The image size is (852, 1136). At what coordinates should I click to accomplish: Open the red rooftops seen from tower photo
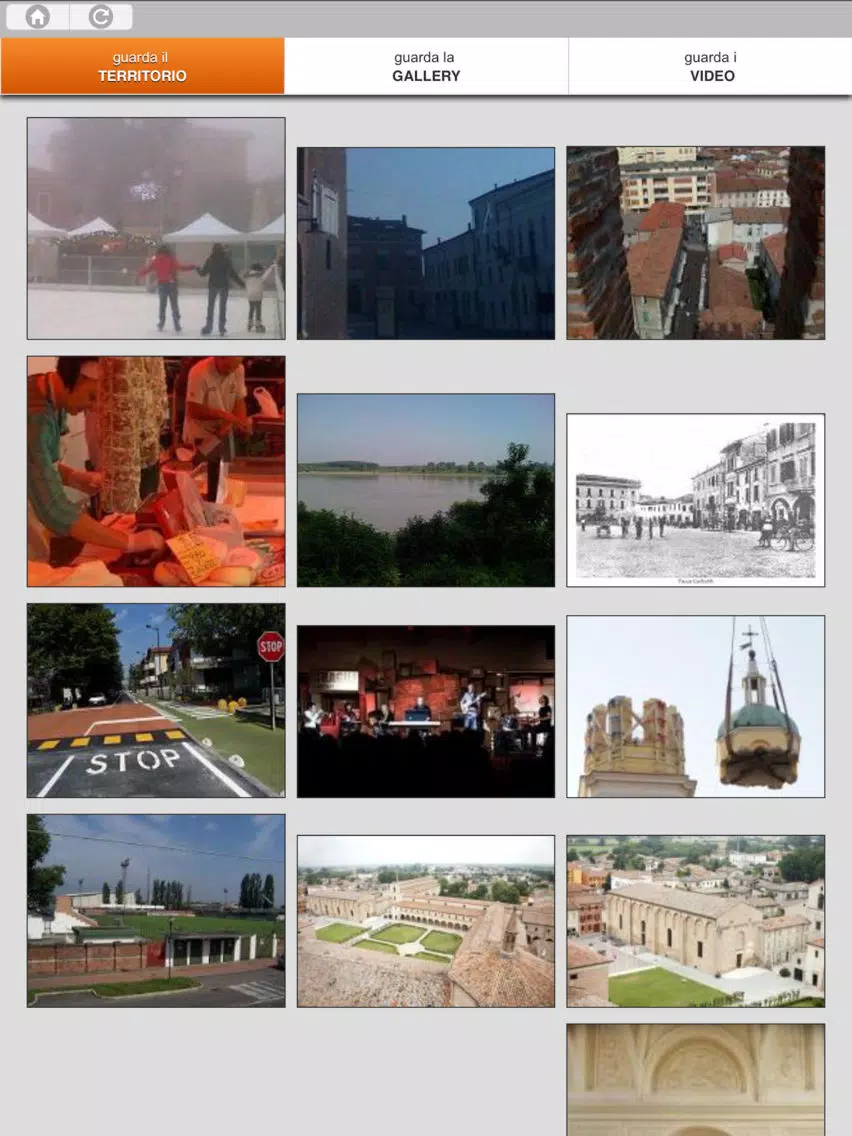click(696, 243)
